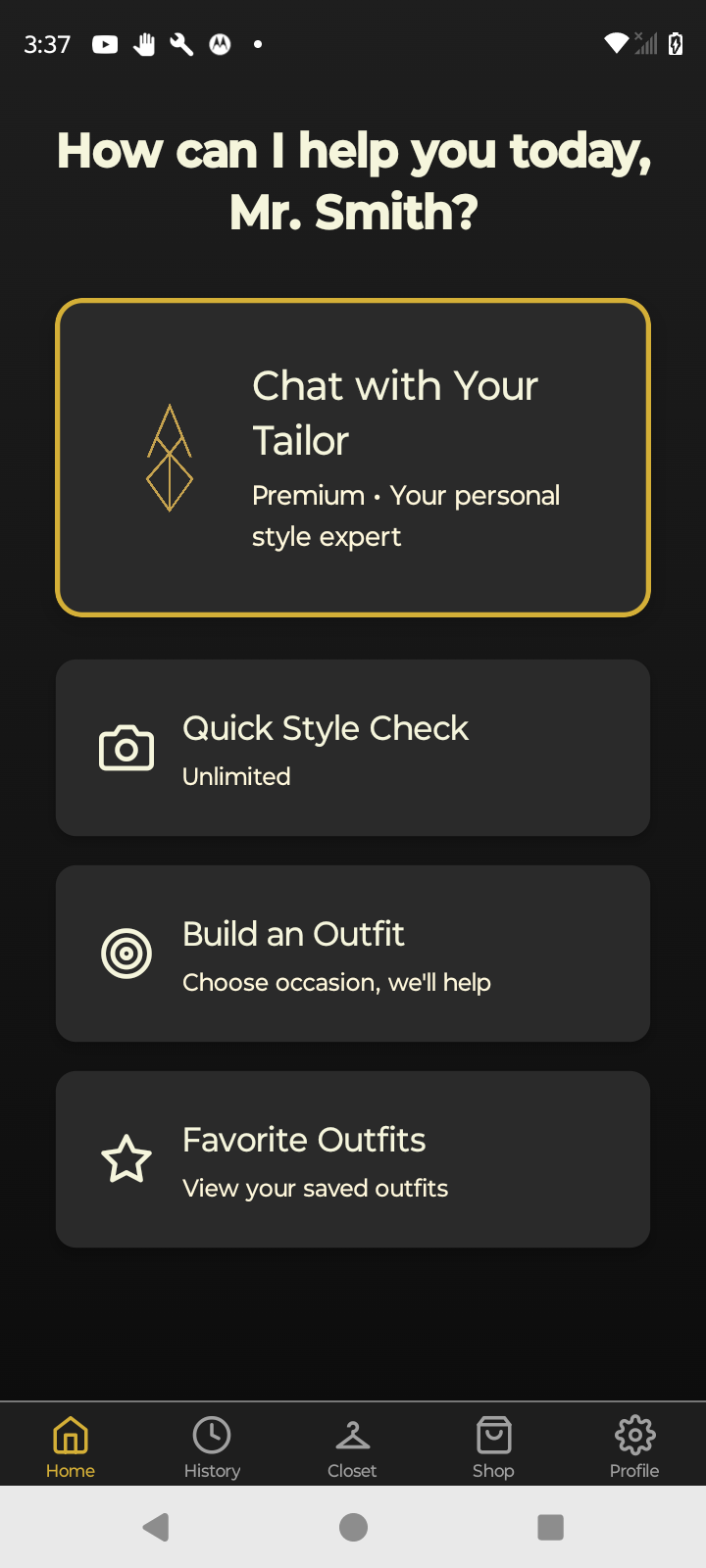
Task: Tap the History clock icon
Action: pos(212,1435)
